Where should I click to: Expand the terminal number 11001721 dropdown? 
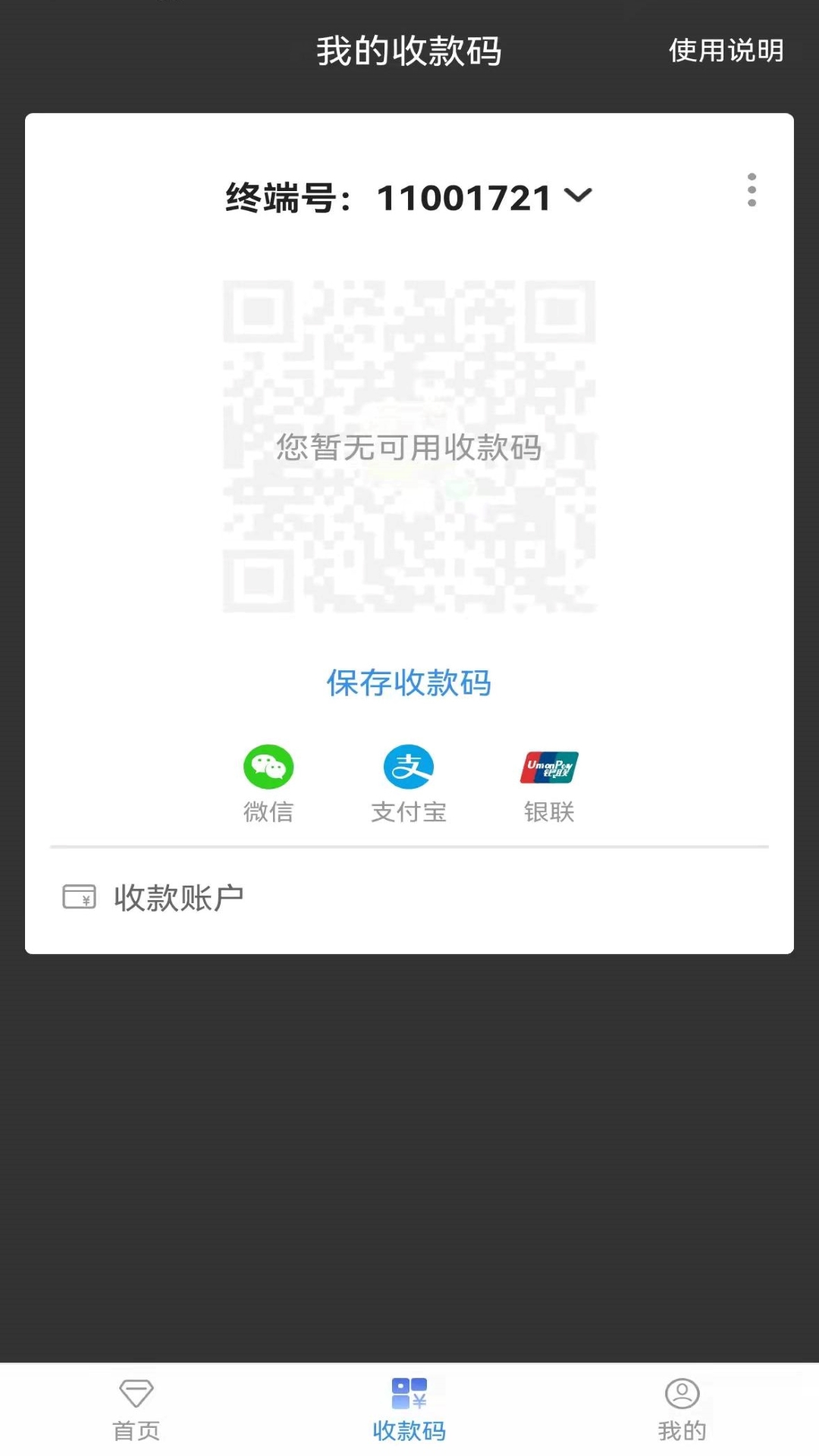coord(579,196)
